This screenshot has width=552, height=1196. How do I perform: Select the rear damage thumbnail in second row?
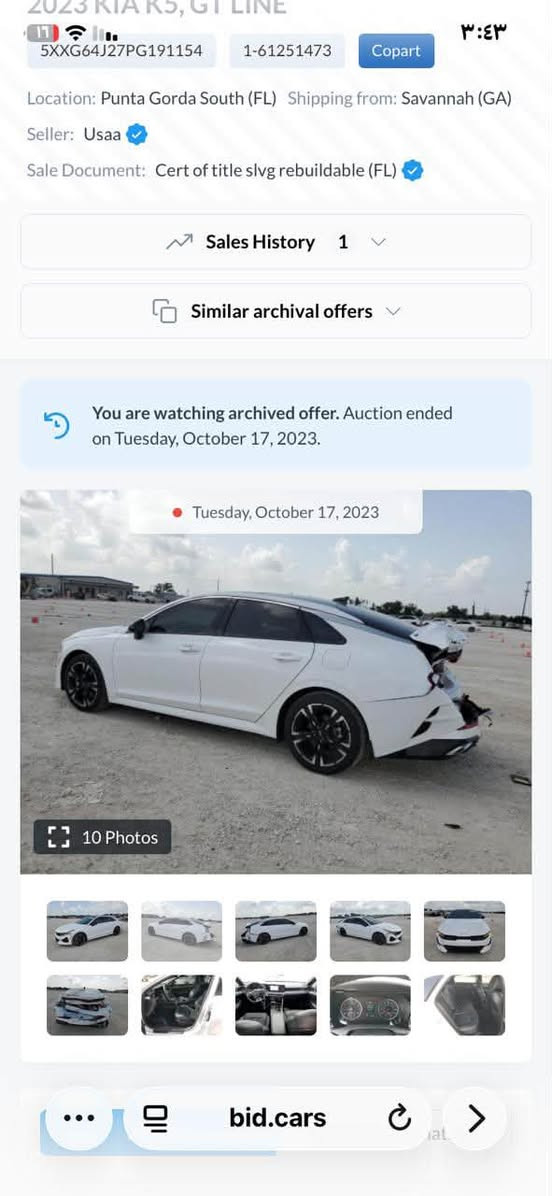(x=88, y=1005)
